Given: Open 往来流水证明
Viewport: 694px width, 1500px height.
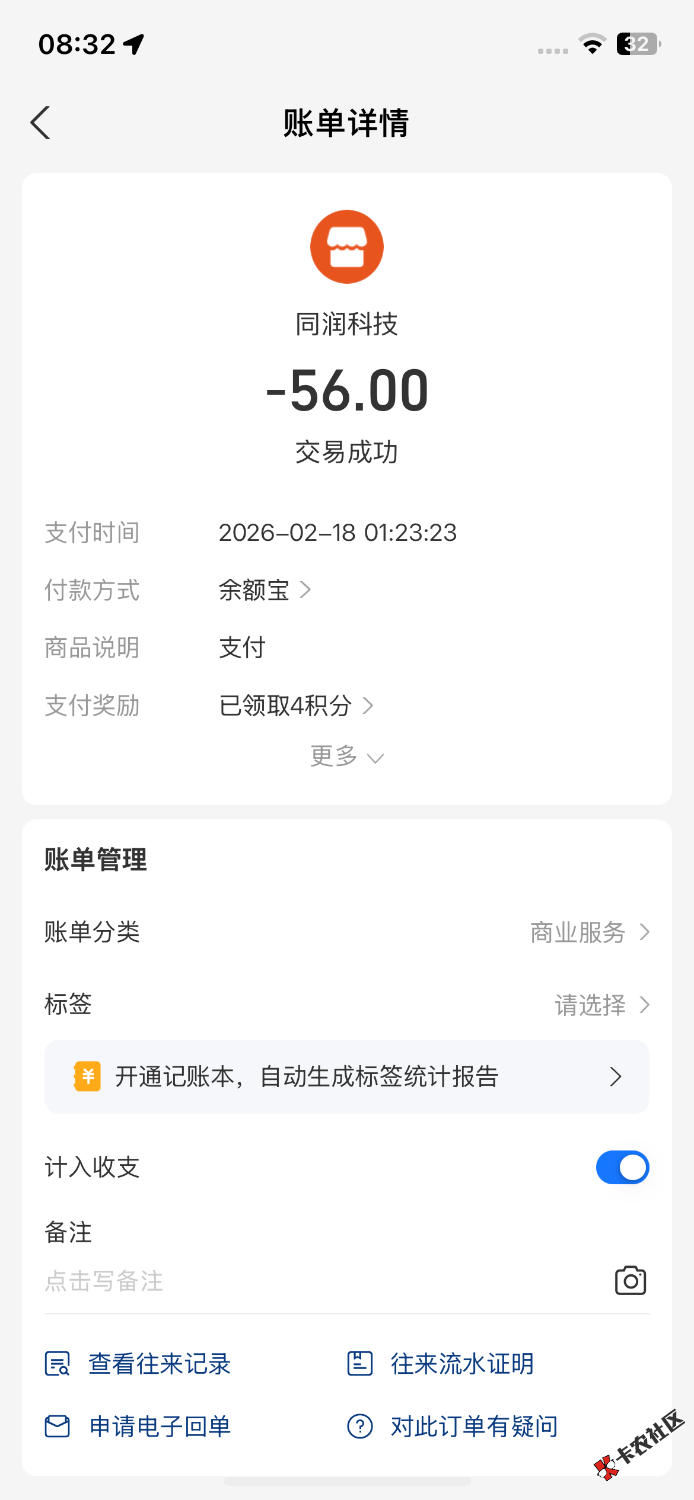Looking at the screenshot, I should pyautogui.click(x=441, y=1364).
